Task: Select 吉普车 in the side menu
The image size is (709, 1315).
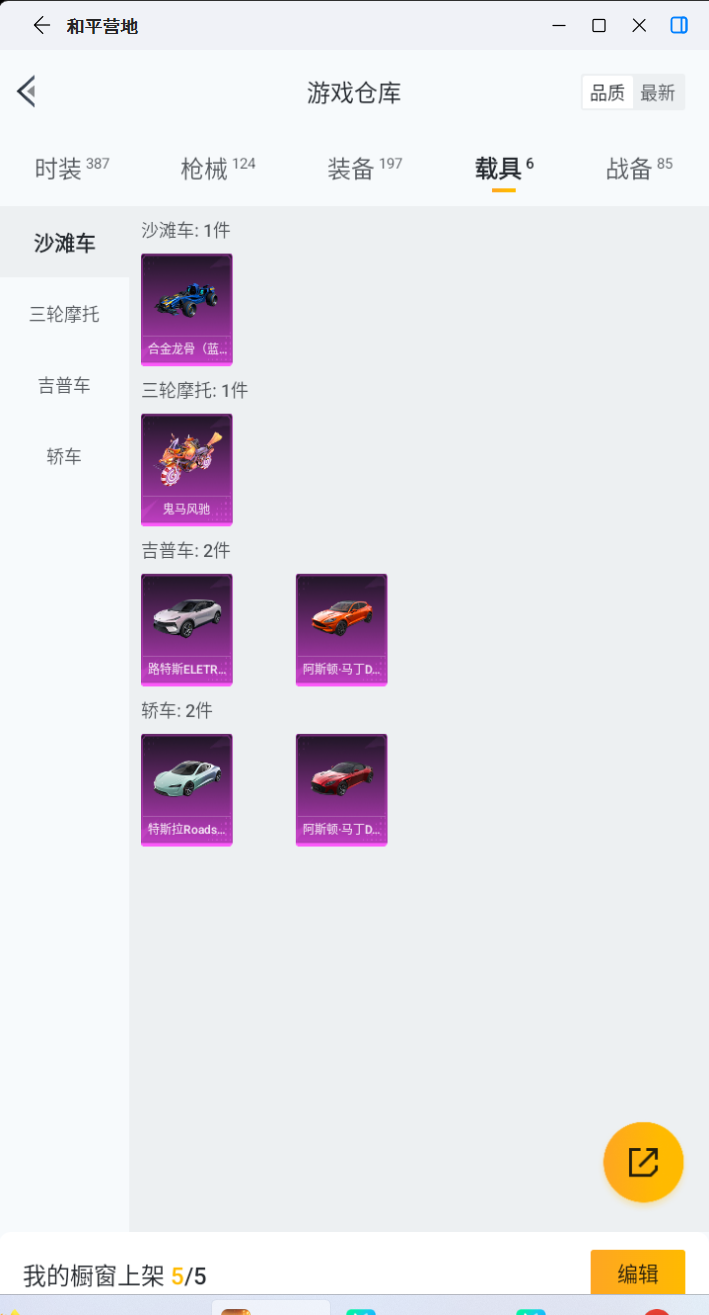Action: click(64, 385)
